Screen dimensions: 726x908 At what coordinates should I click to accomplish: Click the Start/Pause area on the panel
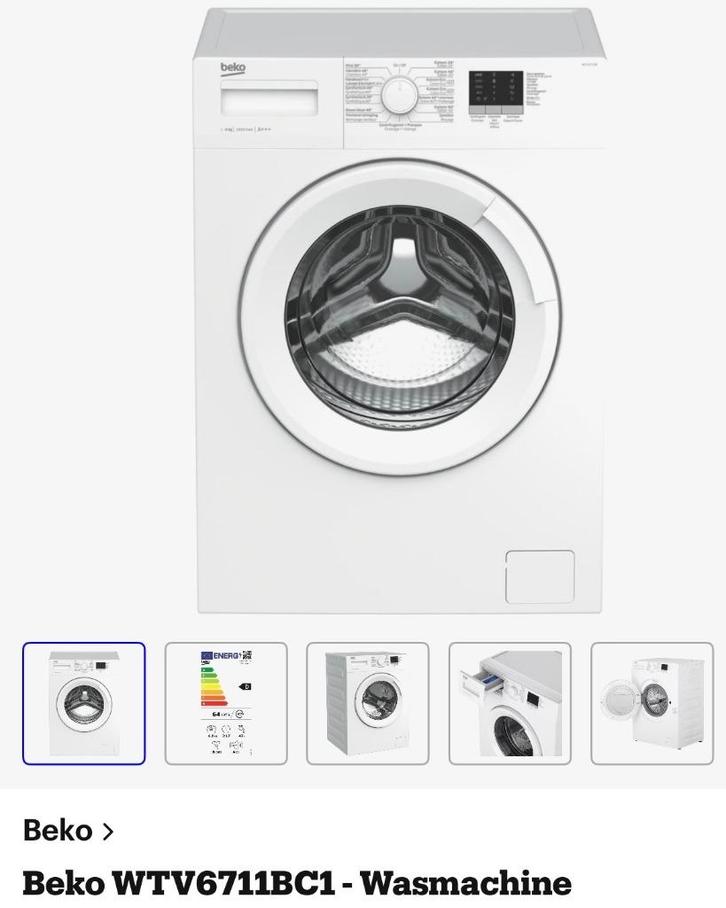coord(510,108)
